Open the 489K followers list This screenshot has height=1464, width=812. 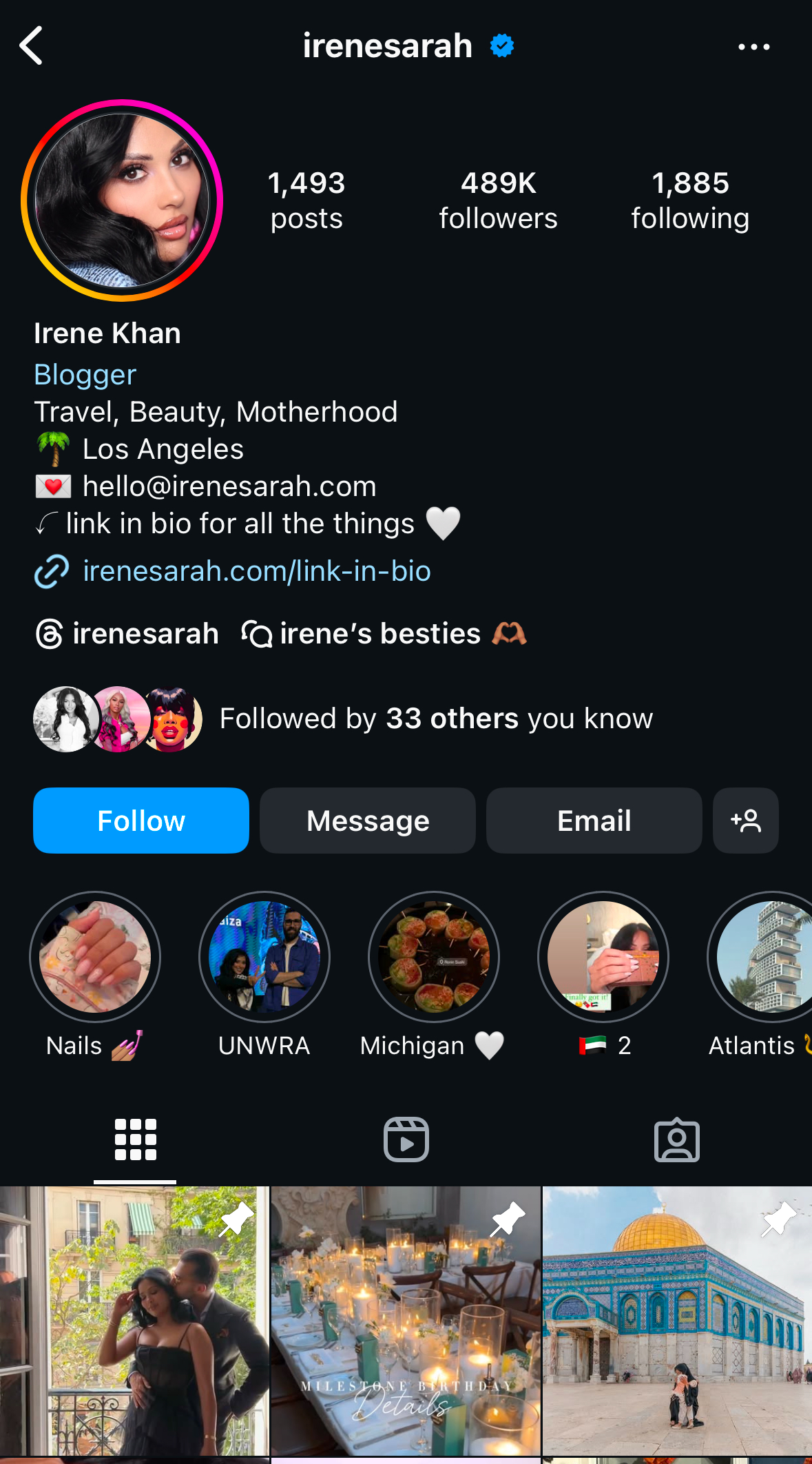498,200
